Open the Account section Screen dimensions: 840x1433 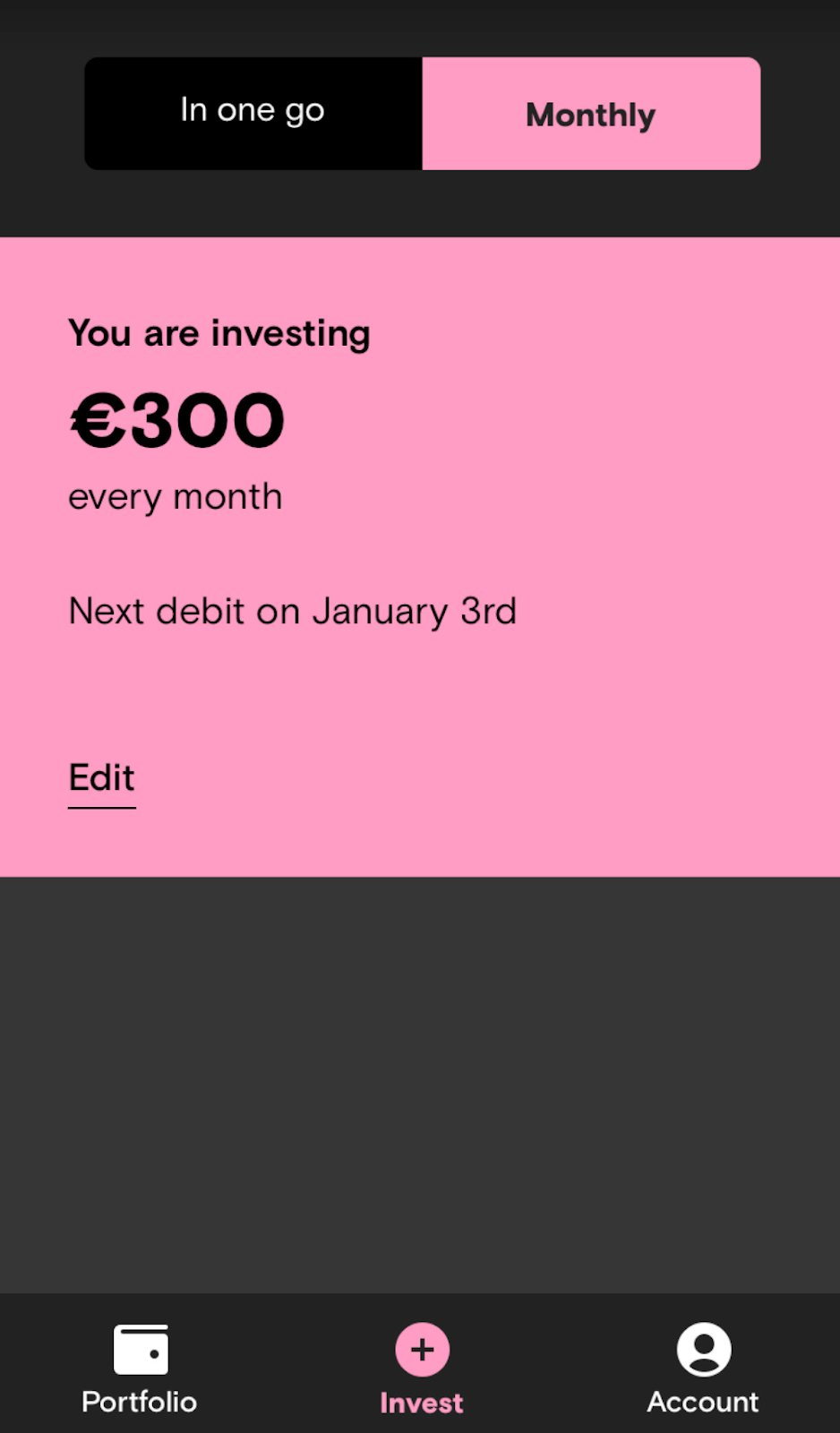[703, 1369]
